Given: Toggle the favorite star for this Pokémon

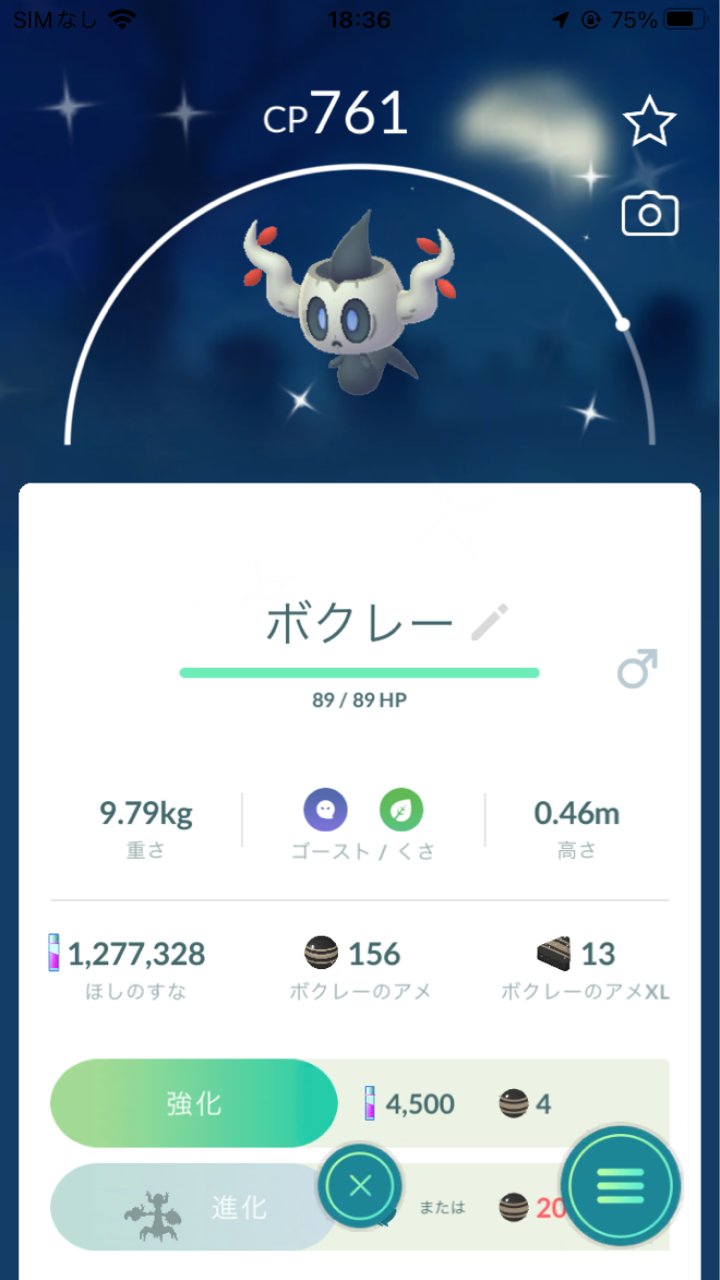Looking at the screenshot, I should 650,120.
